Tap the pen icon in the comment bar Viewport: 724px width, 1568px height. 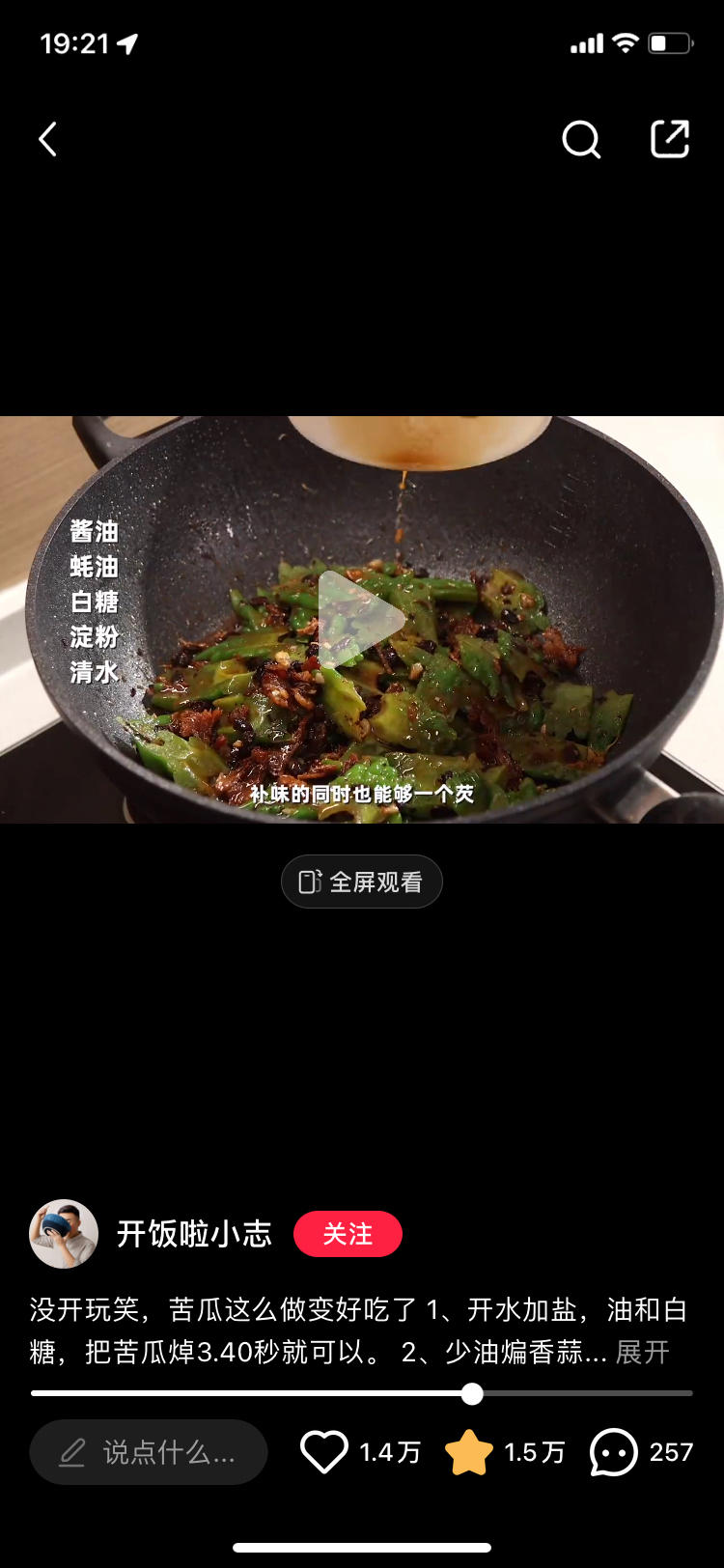click(71, 1452)
